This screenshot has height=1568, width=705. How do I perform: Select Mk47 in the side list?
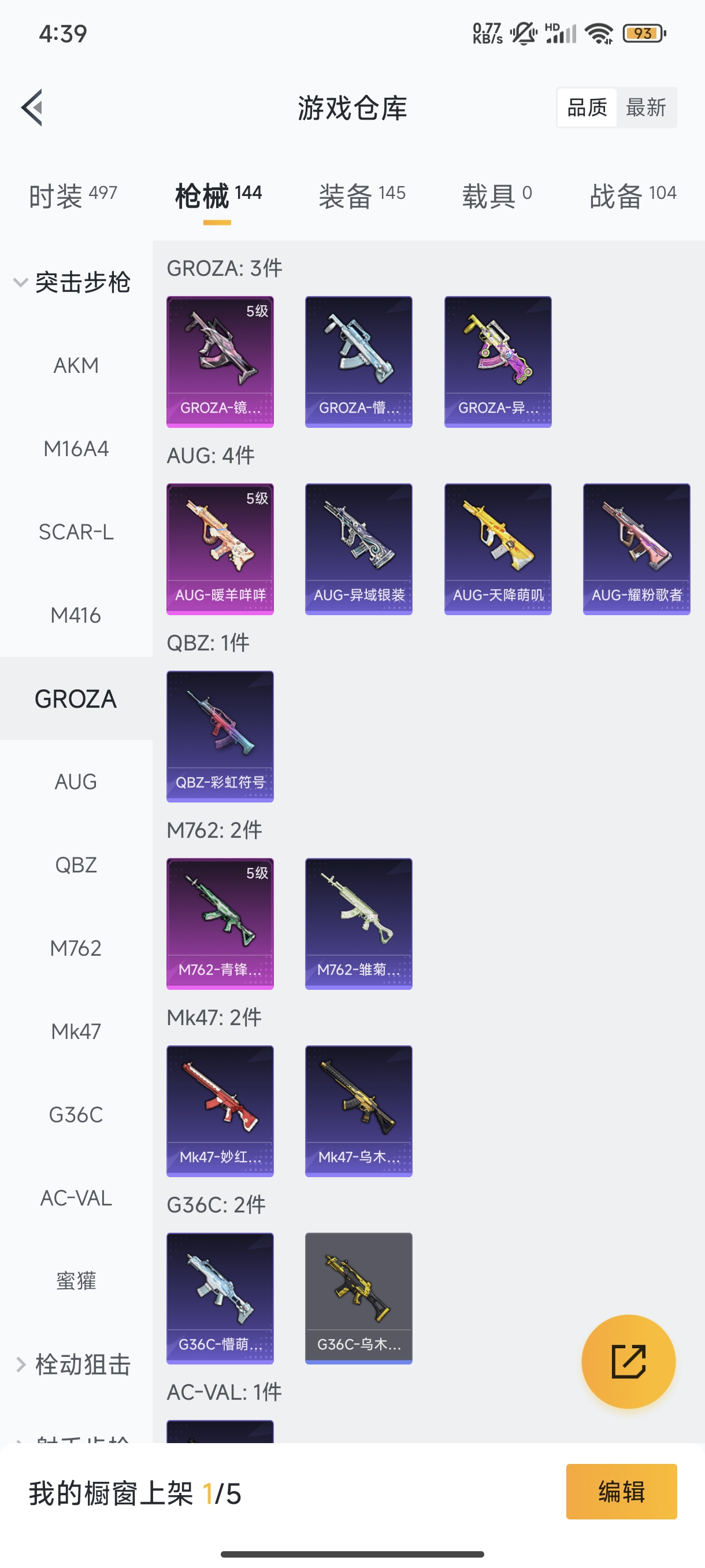click(76, 1031)
